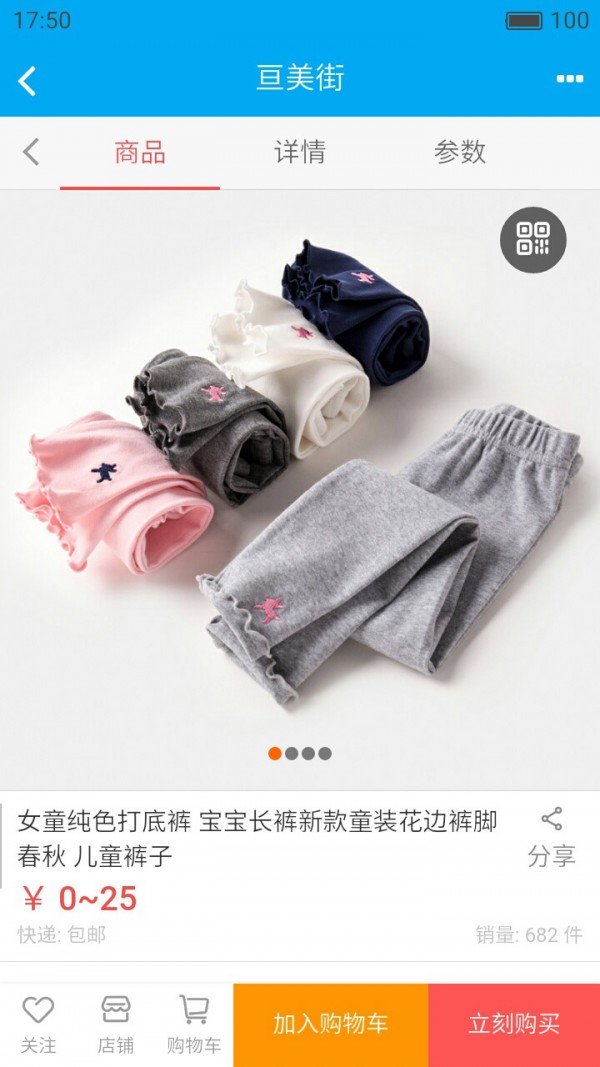Screen dimensions: 600x1067
Task: View the leggings product photo
Action: [x=300, y=480]
